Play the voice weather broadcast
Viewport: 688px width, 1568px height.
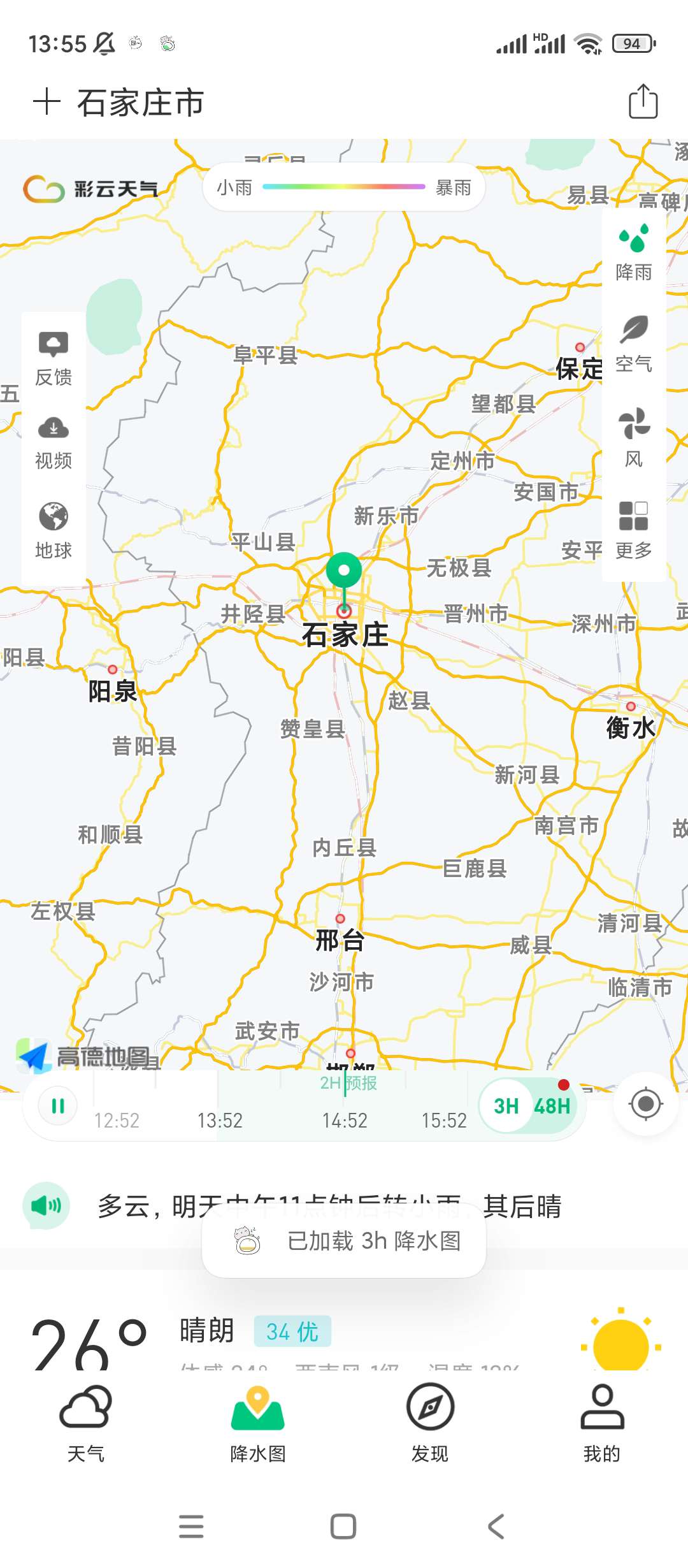pos(46,1205)
